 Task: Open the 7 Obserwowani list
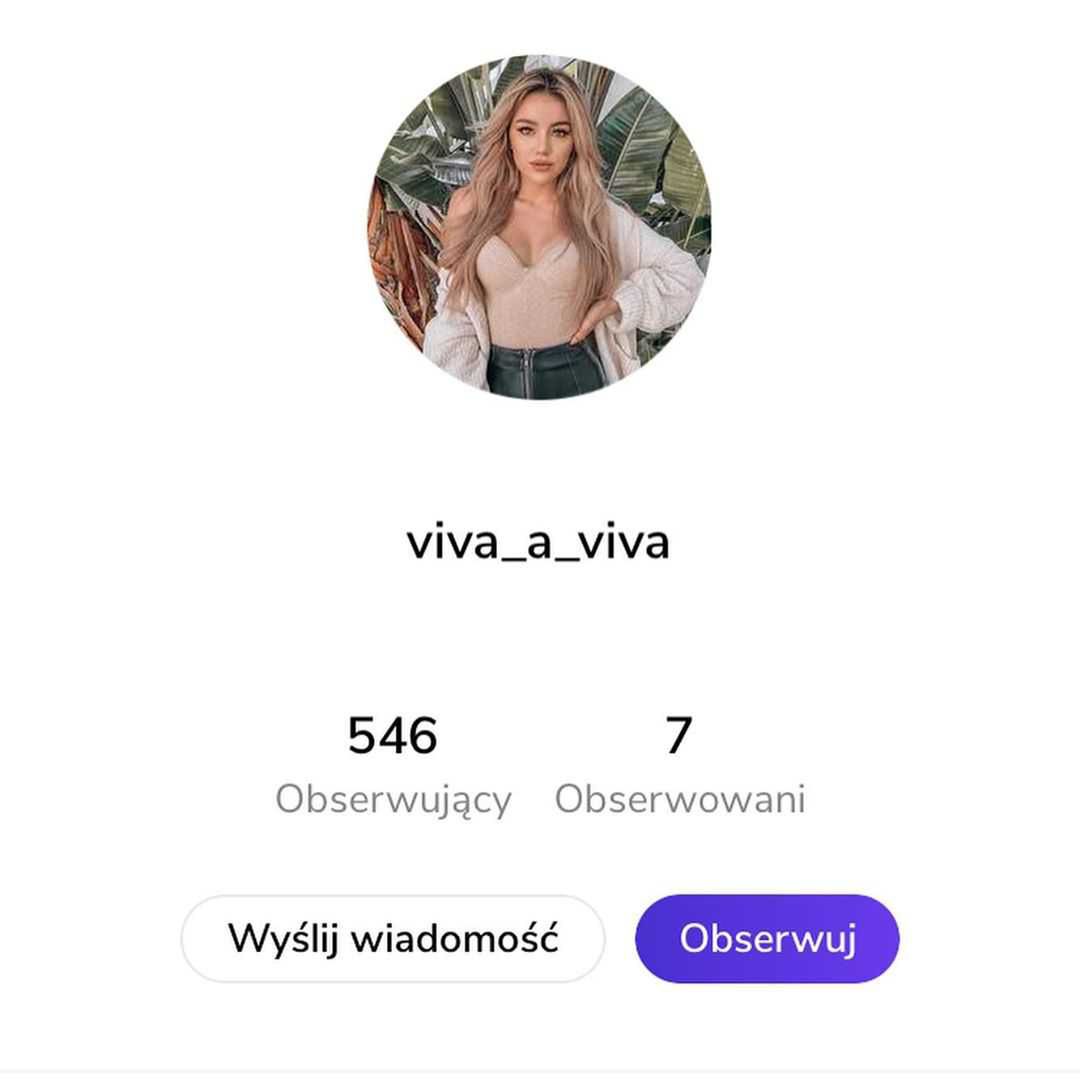click(x=679, y=765)
